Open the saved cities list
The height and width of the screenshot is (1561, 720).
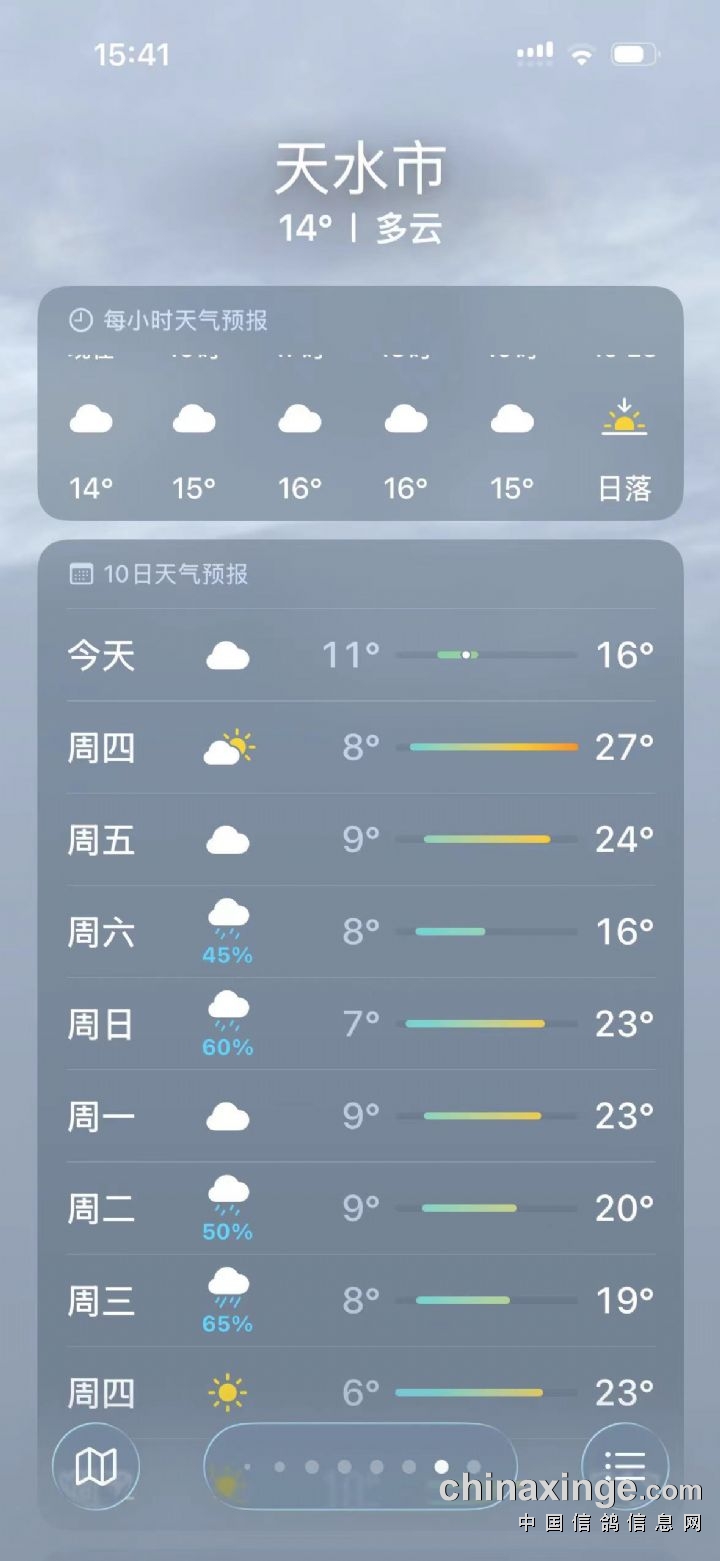coord(625,1466)
